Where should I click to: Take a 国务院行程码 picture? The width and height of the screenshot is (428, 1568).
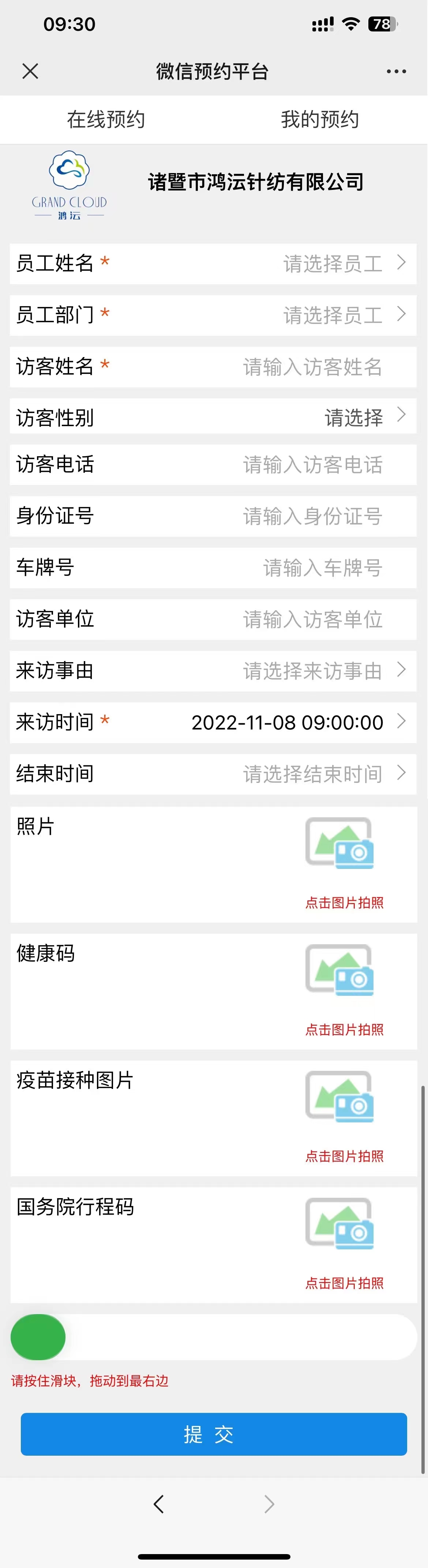[x=340, y=1223]
